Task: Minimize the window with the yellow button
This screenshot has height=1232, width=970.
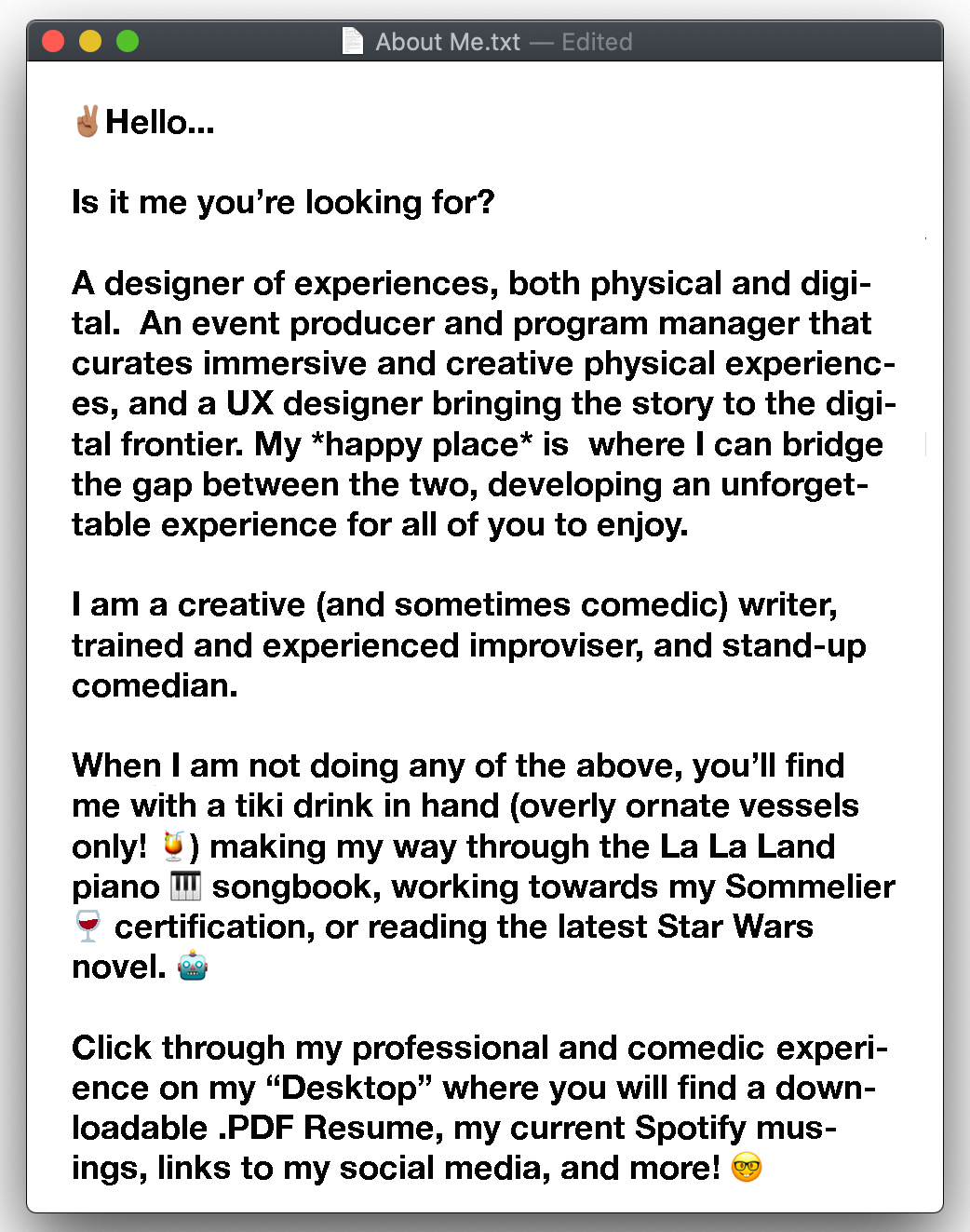Action: coord(90,42)
